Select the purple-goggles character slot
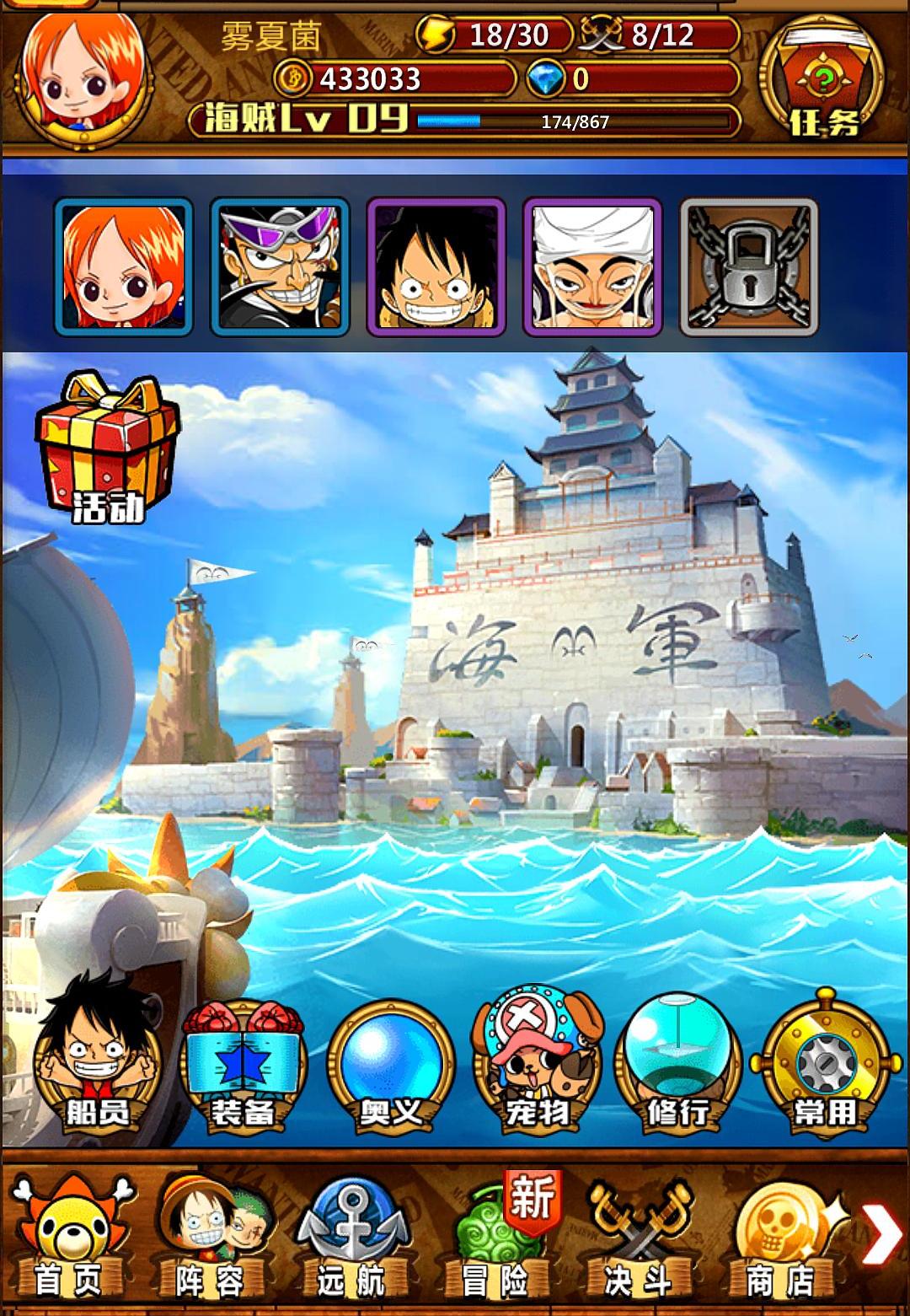 click(279, 267)
